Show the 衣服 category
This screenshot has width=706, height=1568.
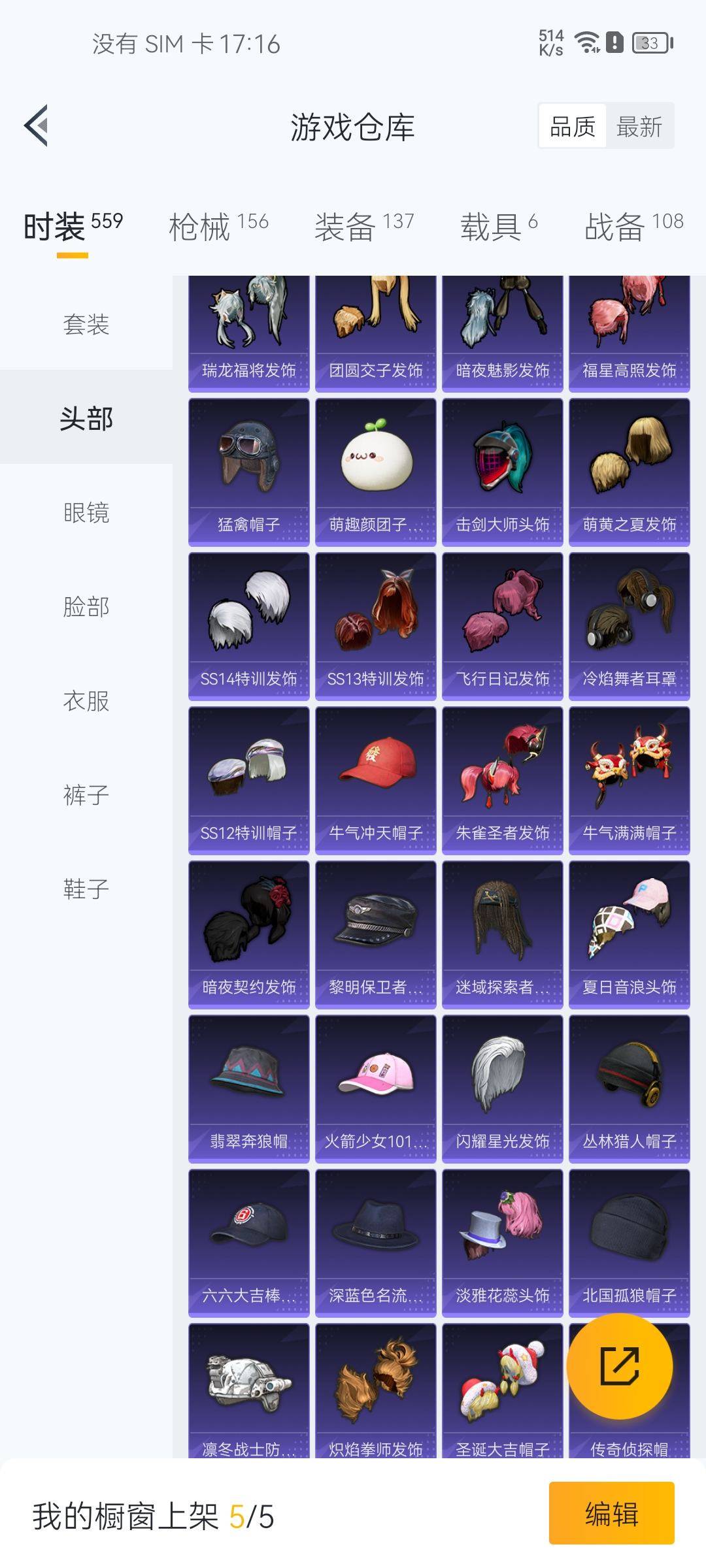coord(86,700)
